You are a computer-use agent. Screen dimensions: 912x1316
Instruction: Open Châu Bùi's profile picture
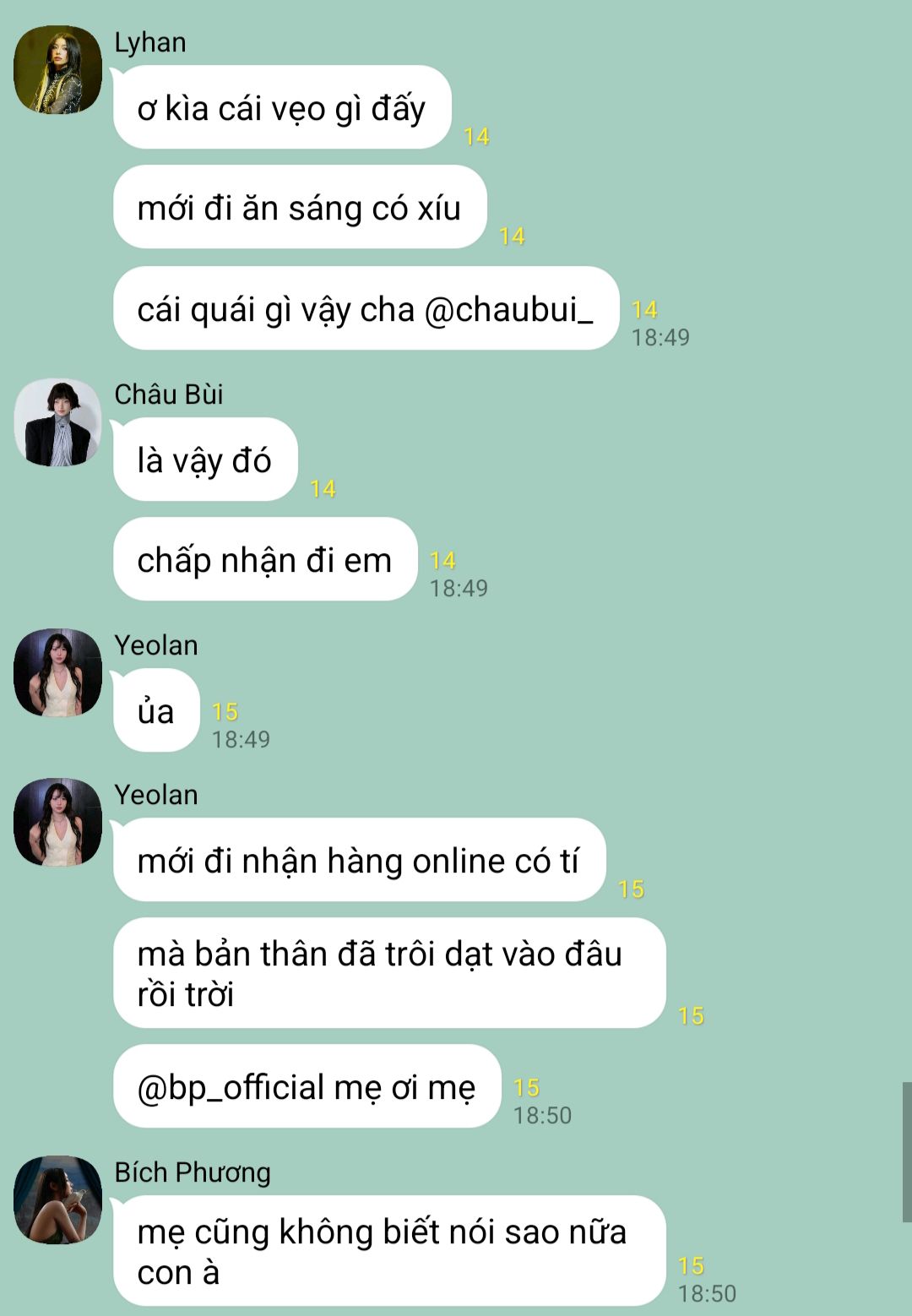pyautogui.click(x=57, y=421)
